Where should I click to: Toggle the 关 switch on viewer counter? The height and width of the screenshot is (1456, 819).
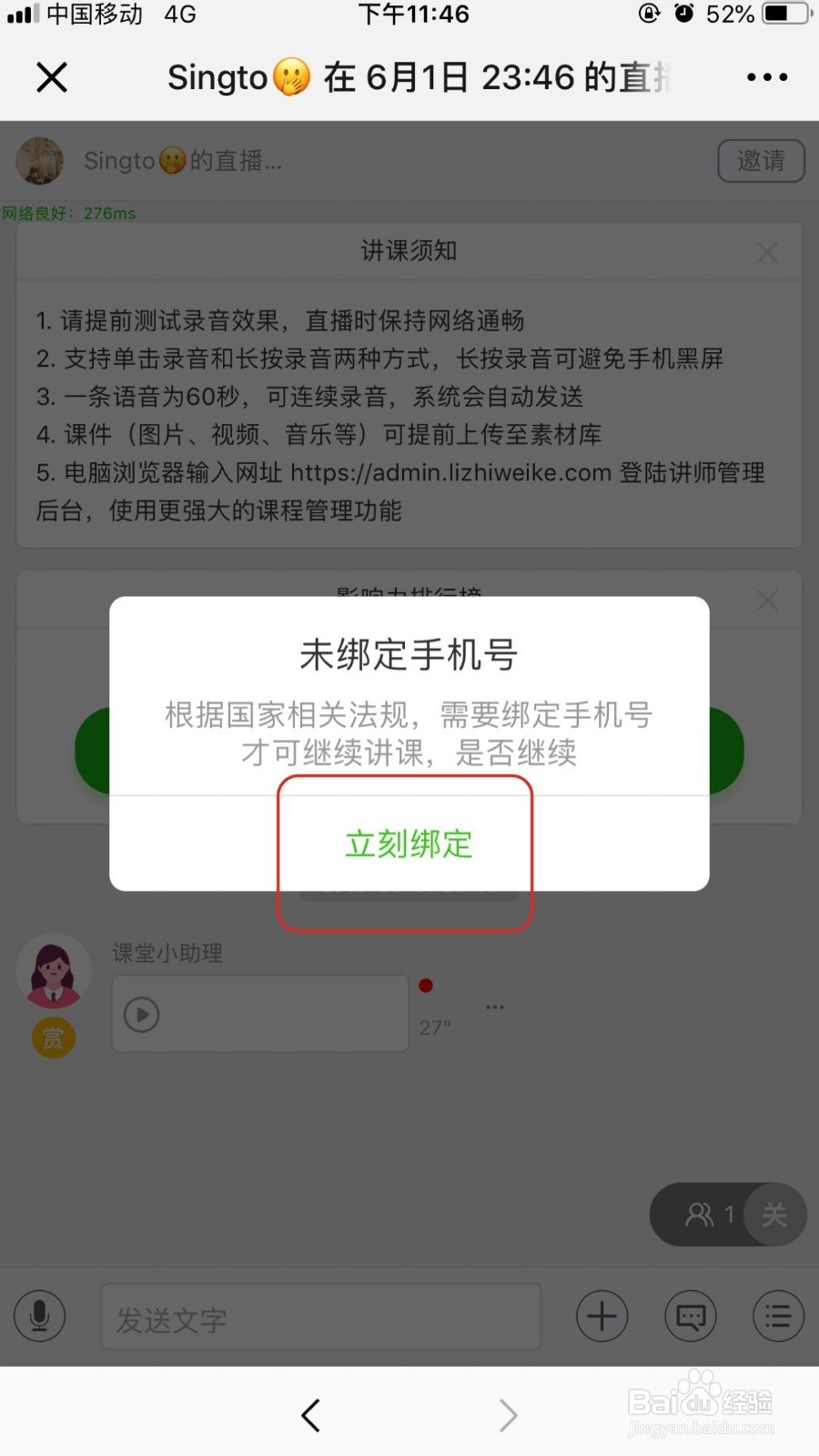click(x=774, y=1214)
